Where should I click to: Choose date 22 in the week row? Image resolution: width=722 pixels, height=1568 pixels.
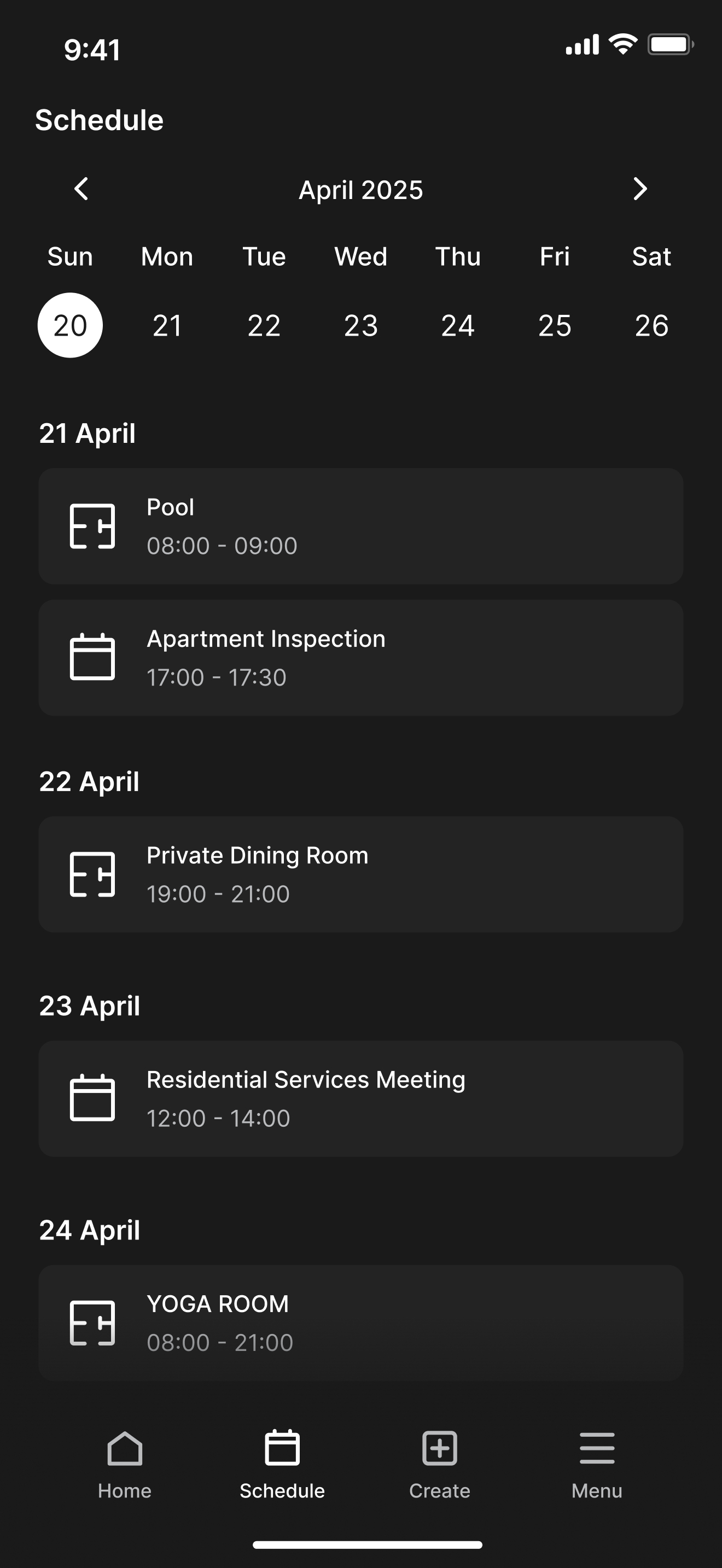tap(264, 325)
